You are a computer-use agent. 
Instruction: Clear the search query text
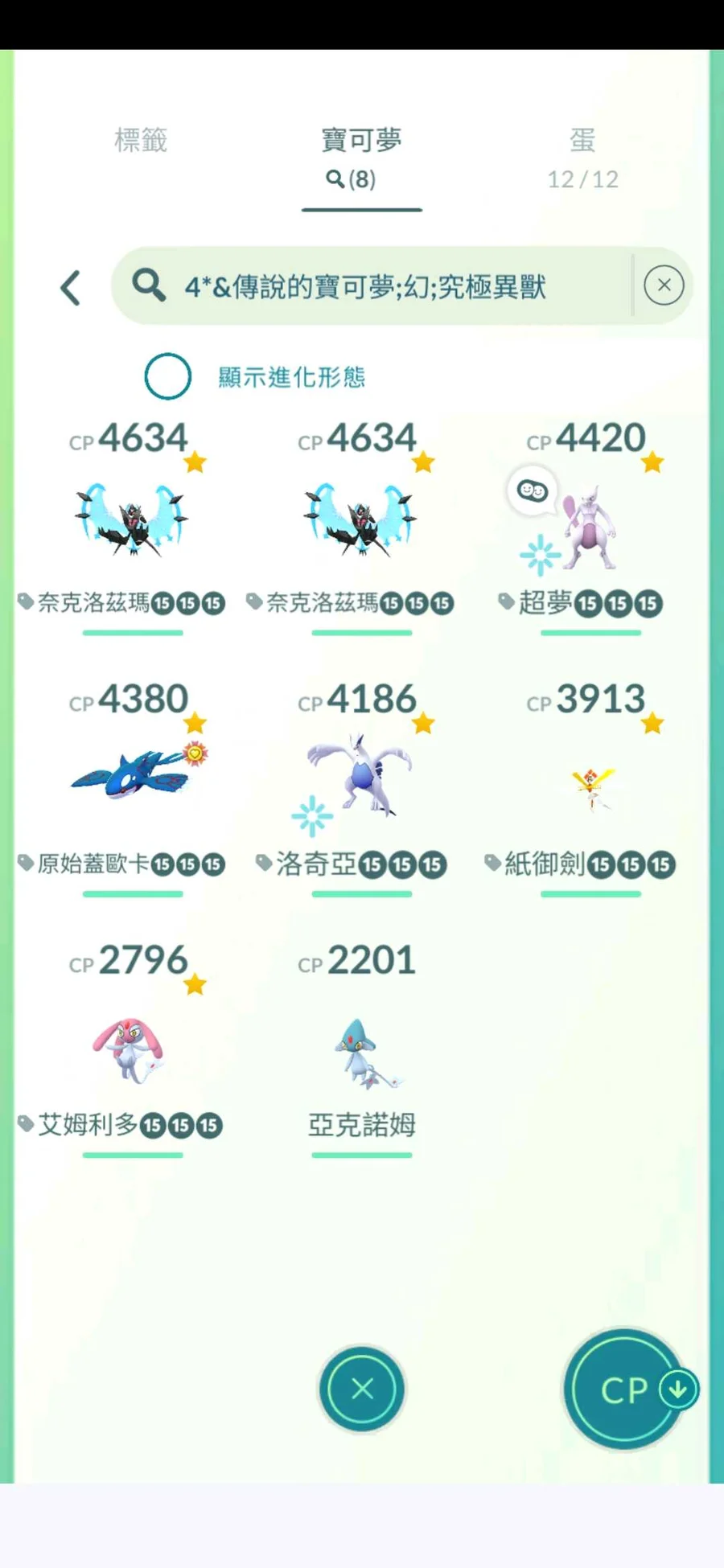[x=664, y=285]
